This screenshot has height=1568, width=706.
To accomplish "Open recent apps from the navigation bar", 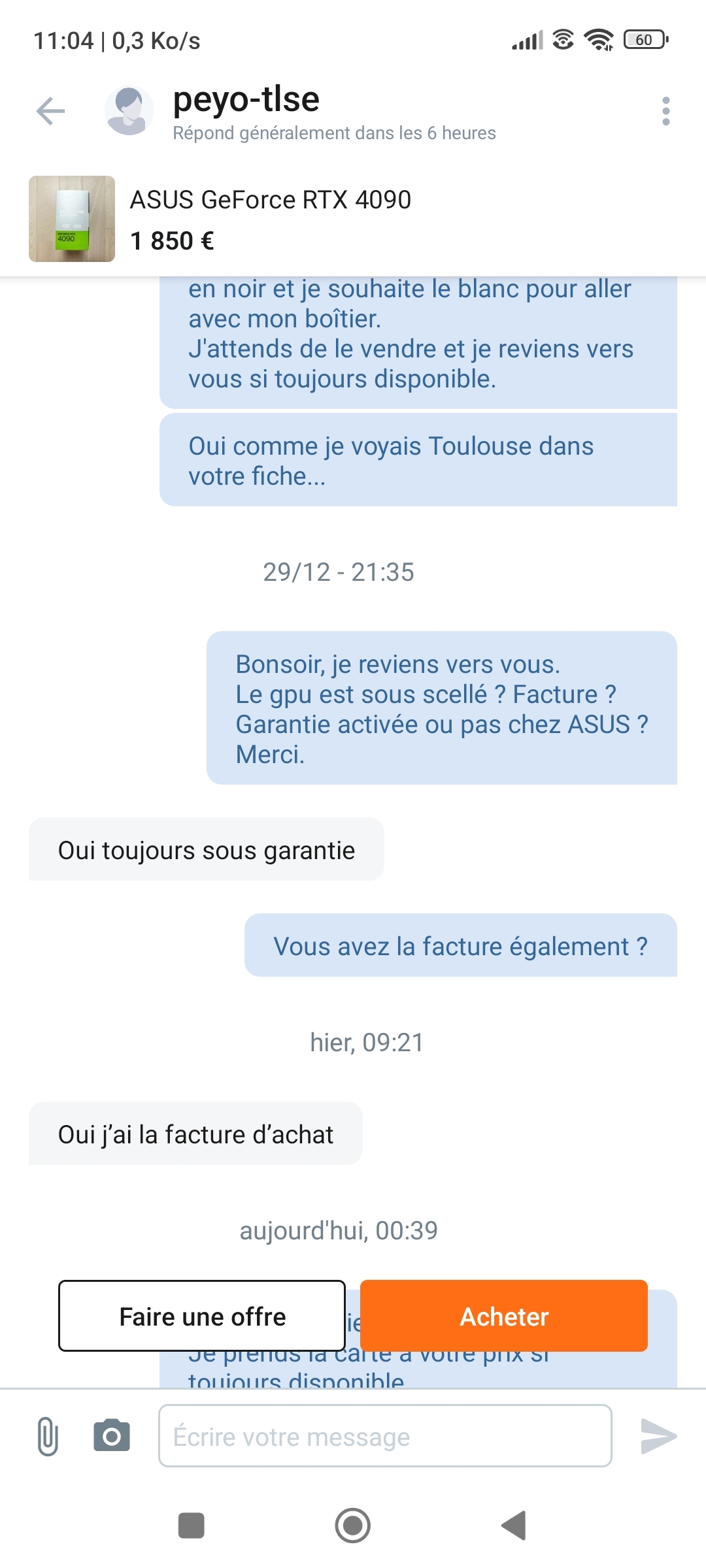I will tap(191, 1526).
